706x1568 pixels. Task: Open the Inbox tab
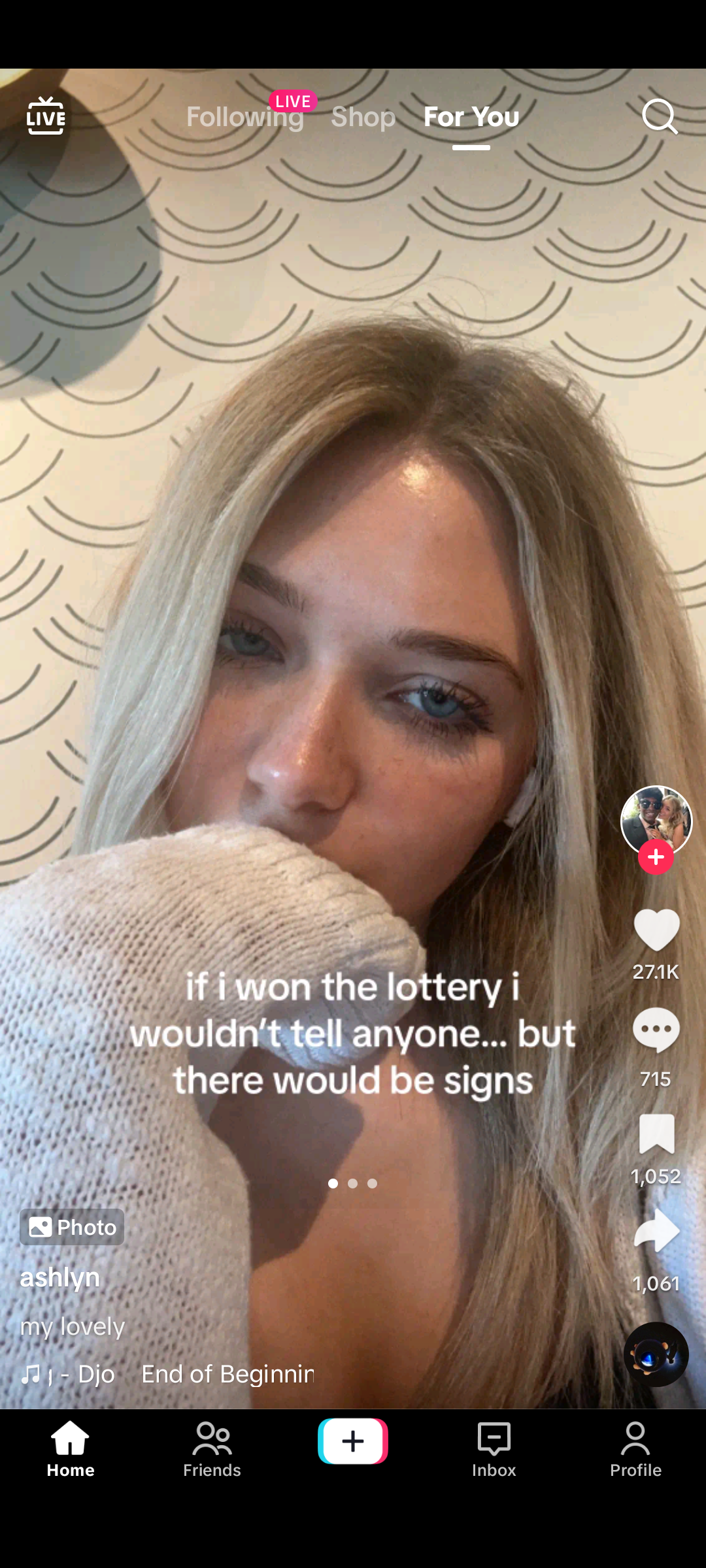coord(494,1449)
